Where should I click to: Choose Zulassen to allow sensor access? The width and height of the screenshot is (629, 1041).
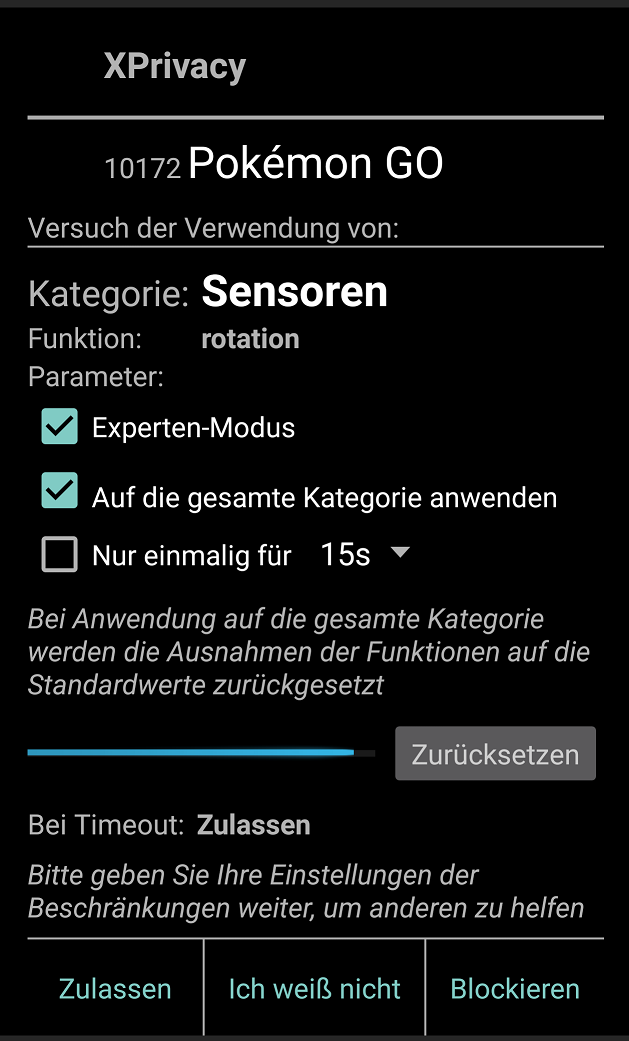click(115, 989)
